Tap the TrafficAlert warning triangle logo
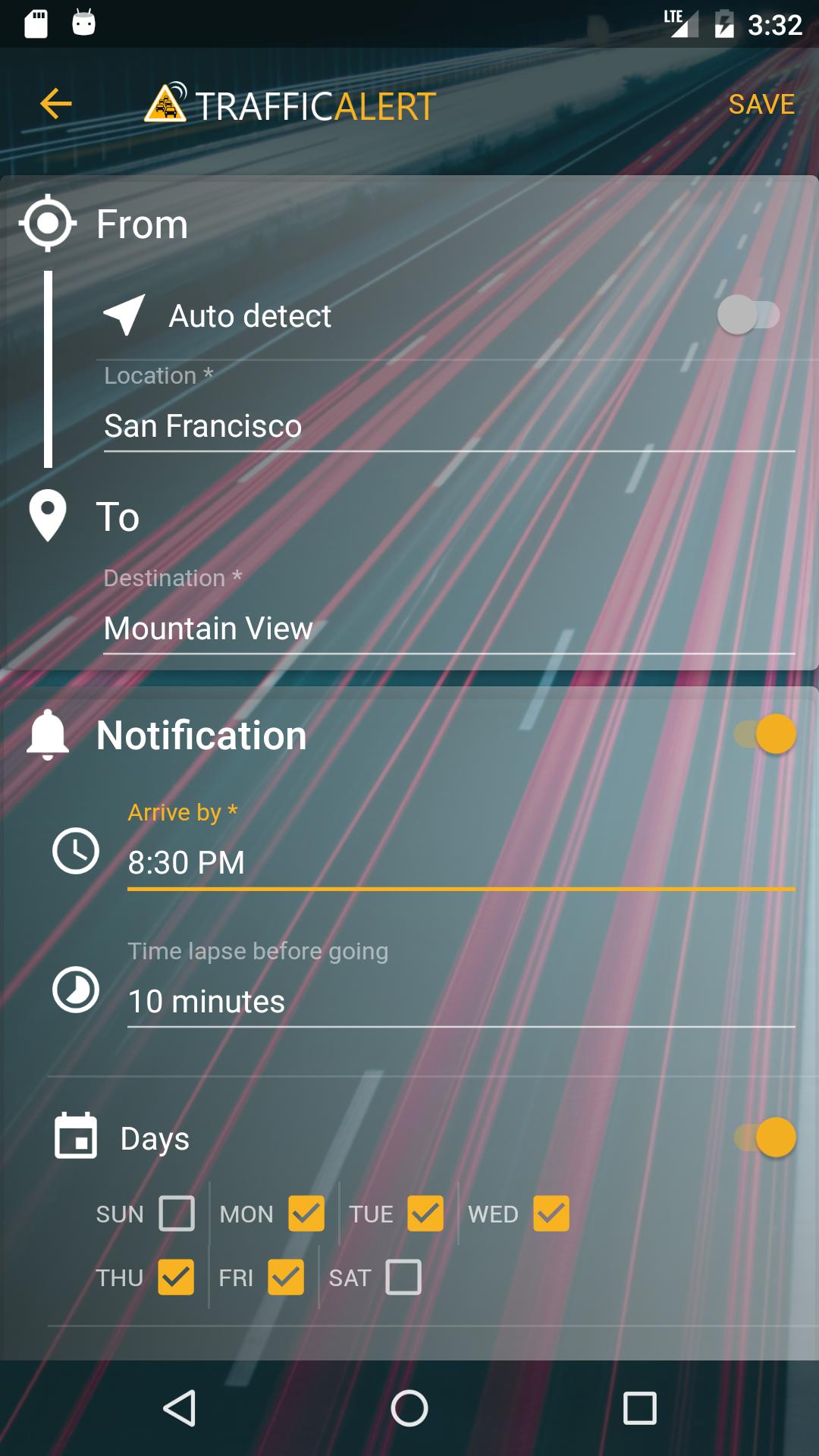Image resolution: width=819 pixels, height=1456 pixels. [x=167, y=105]
